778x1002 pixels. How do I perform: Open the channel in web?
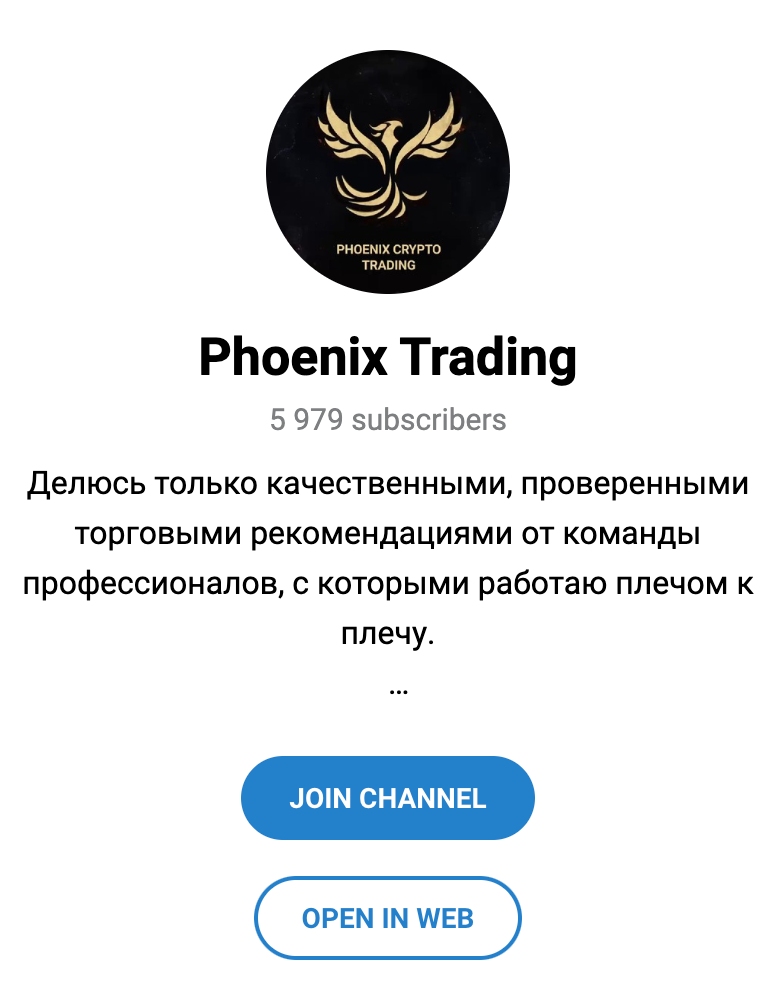click(x=388, y=917)
